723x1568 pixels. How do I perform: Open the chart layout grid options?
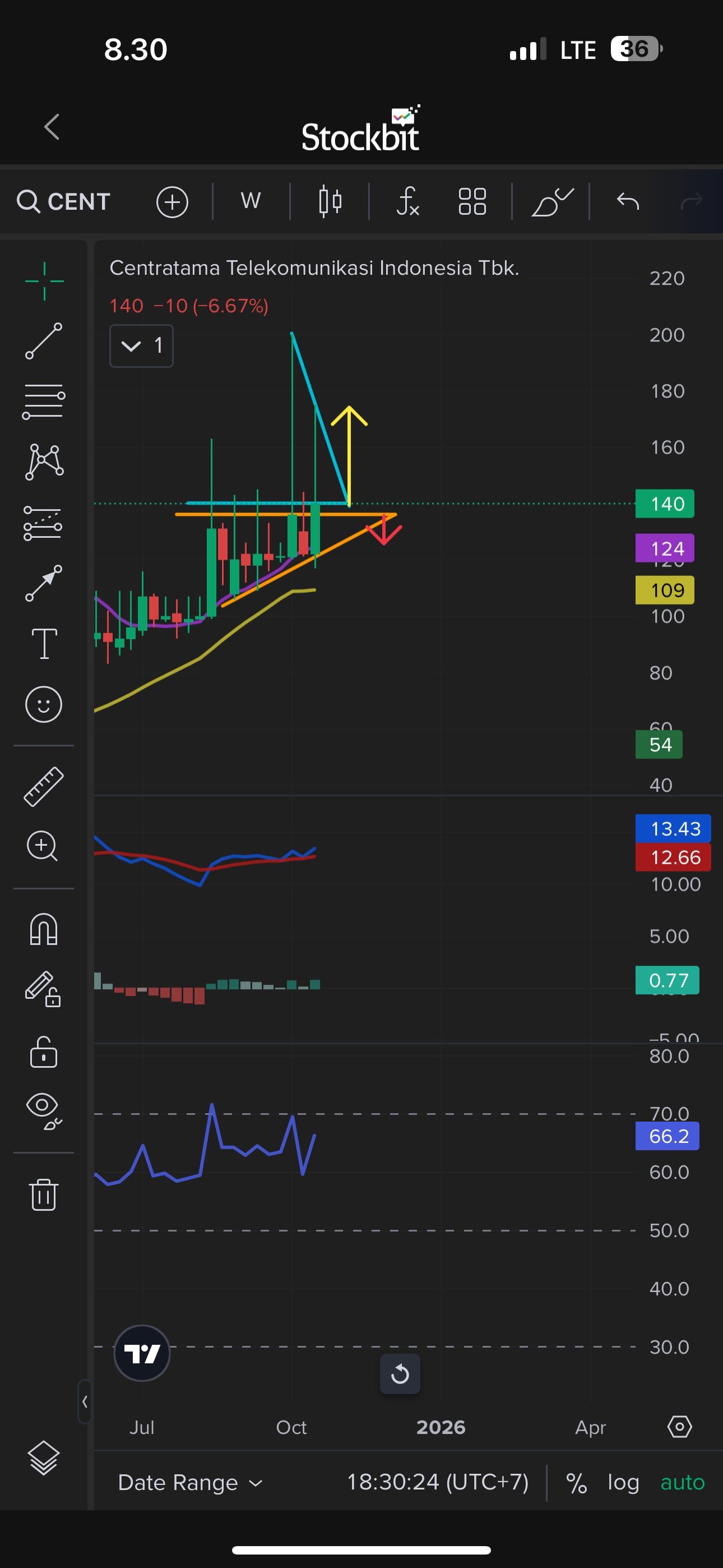click(x=472, y=201)
